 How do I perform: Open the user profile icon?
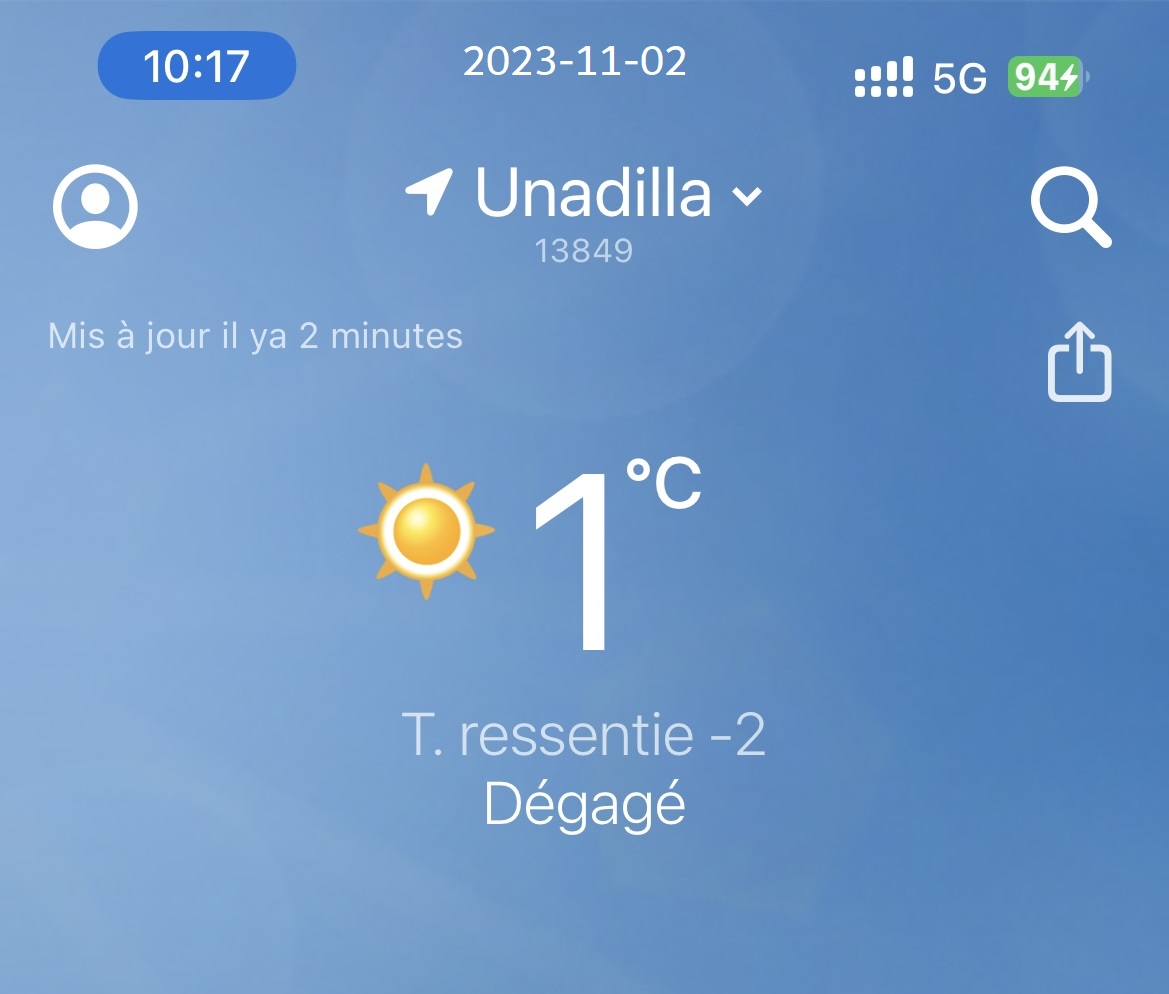(x=95, y=207)
